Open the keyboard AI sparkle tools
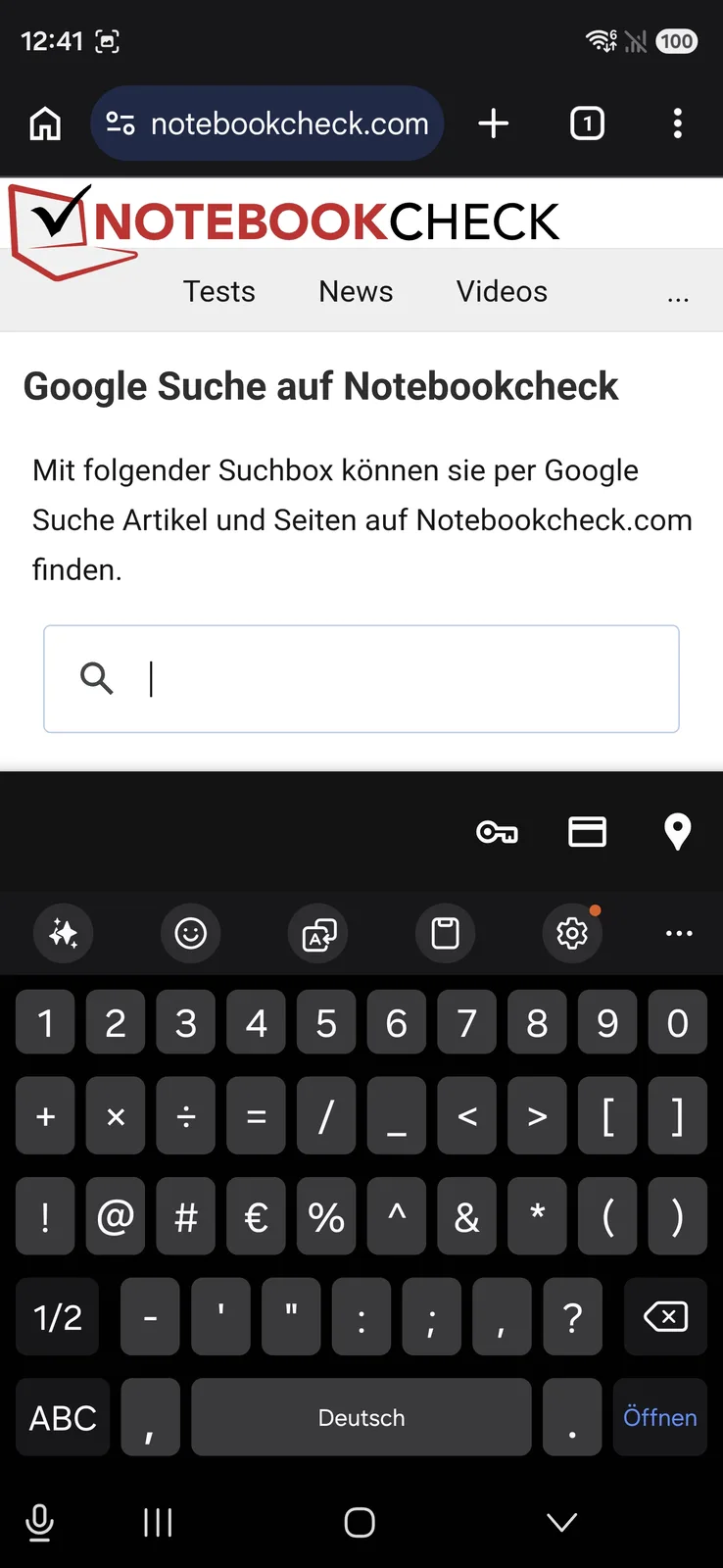Viewport: 723px width, 1568px height. (x=64, y=933)
